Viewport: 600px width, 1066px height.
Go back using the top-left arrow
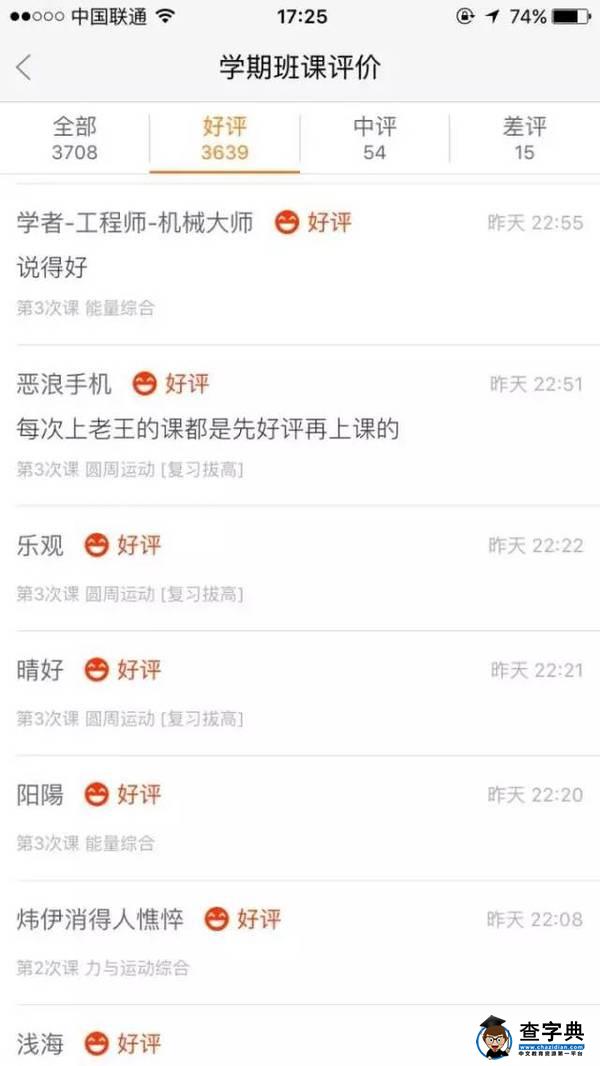[24, 68]
